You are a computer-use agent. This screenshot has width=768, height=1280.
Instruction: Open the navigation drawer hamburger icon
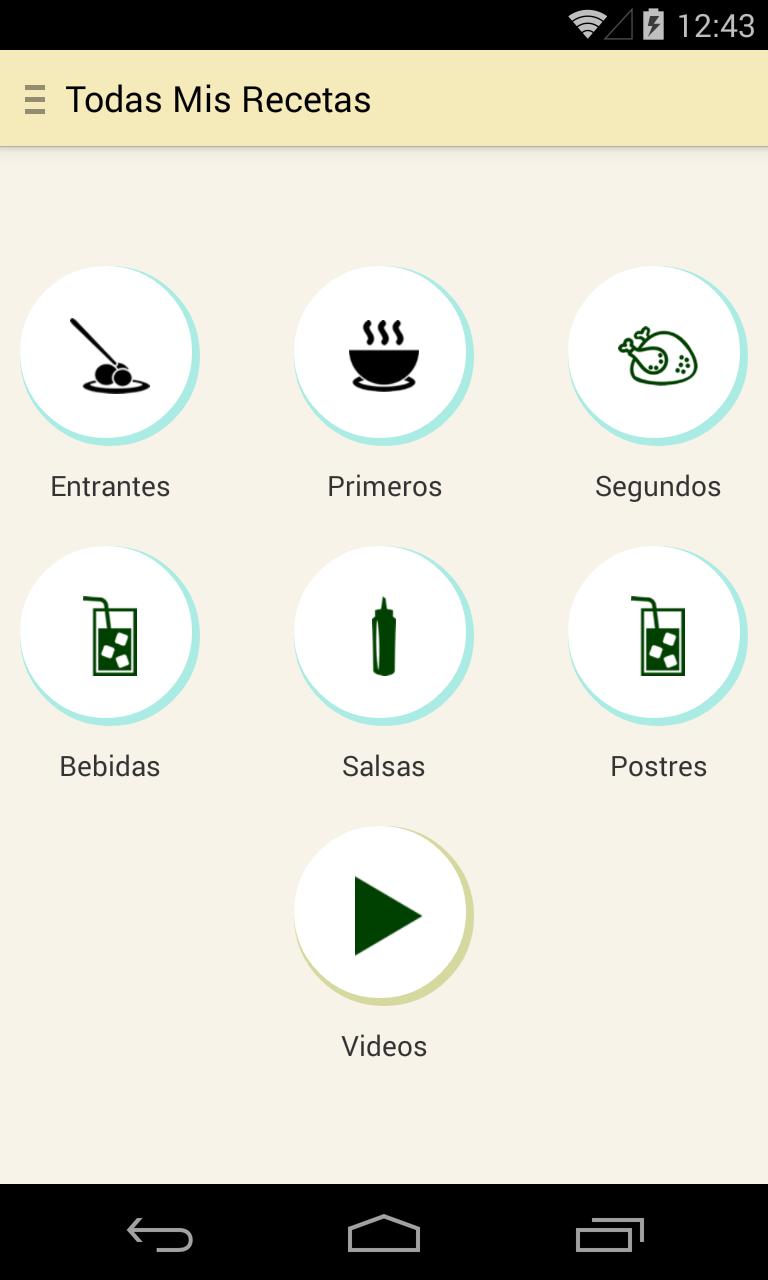tap(35, 99)
